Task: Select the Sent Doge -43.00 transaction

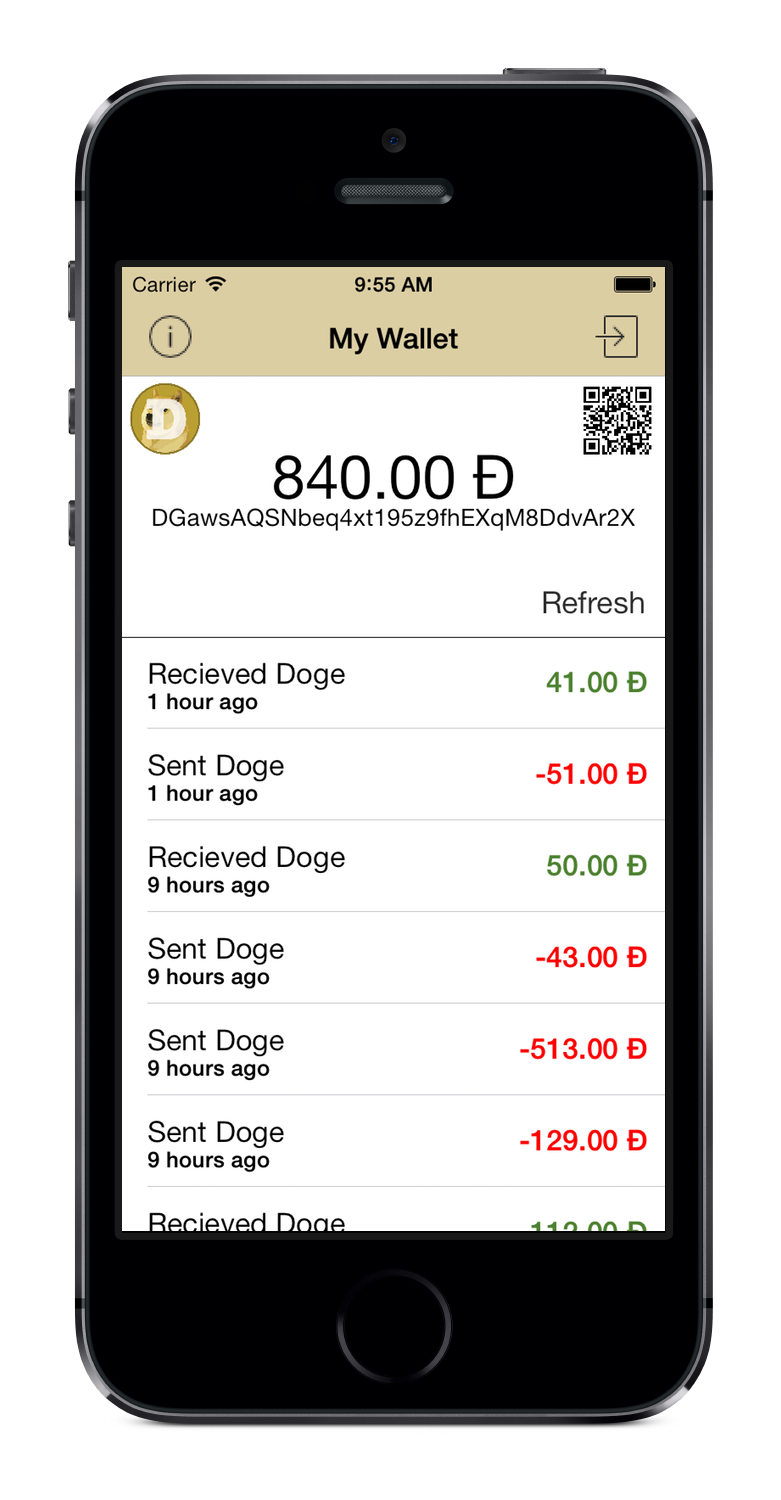Action: tap(393, 958)
